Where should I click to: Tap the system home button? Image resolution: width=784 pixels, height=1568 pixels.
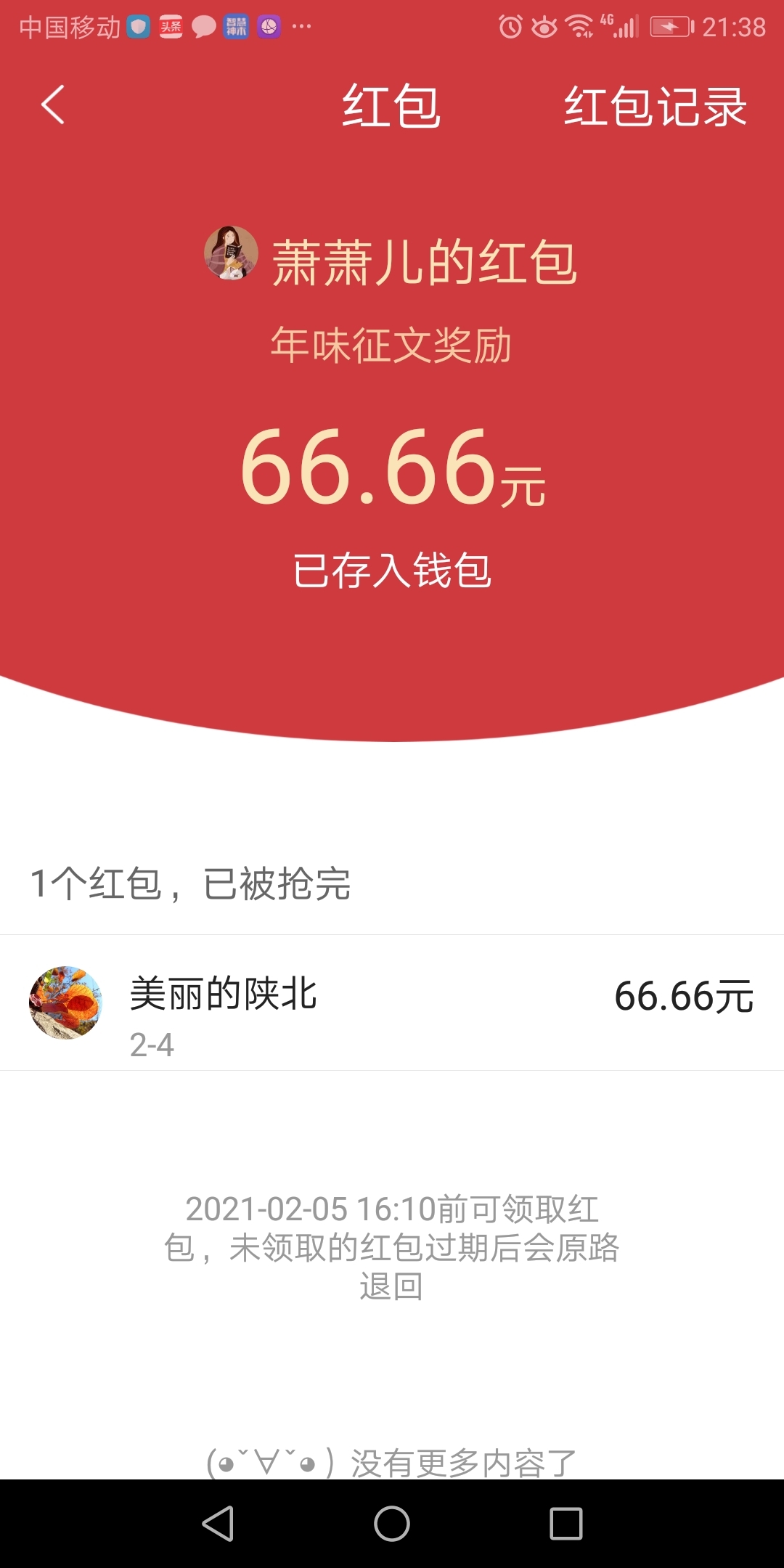pos(392,1523)
